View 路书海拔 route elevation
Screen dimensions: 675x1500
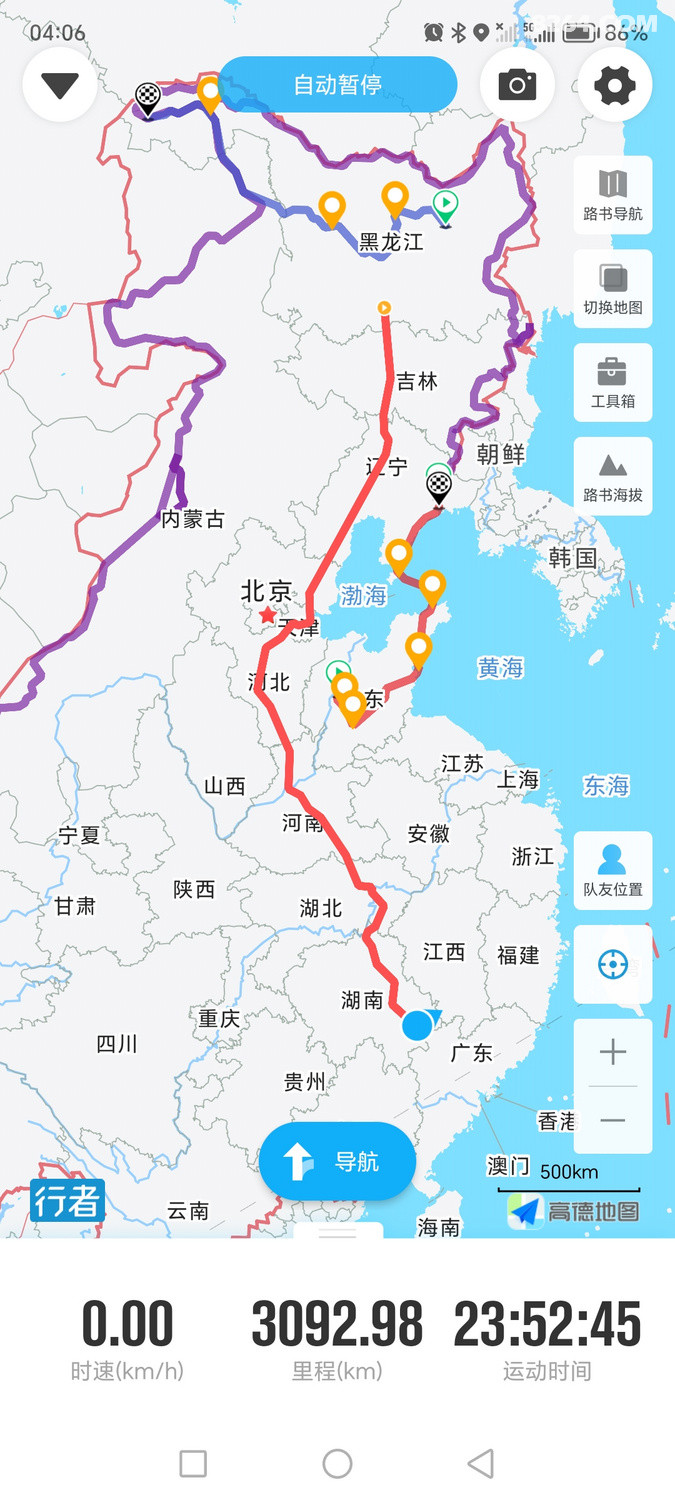613,476
